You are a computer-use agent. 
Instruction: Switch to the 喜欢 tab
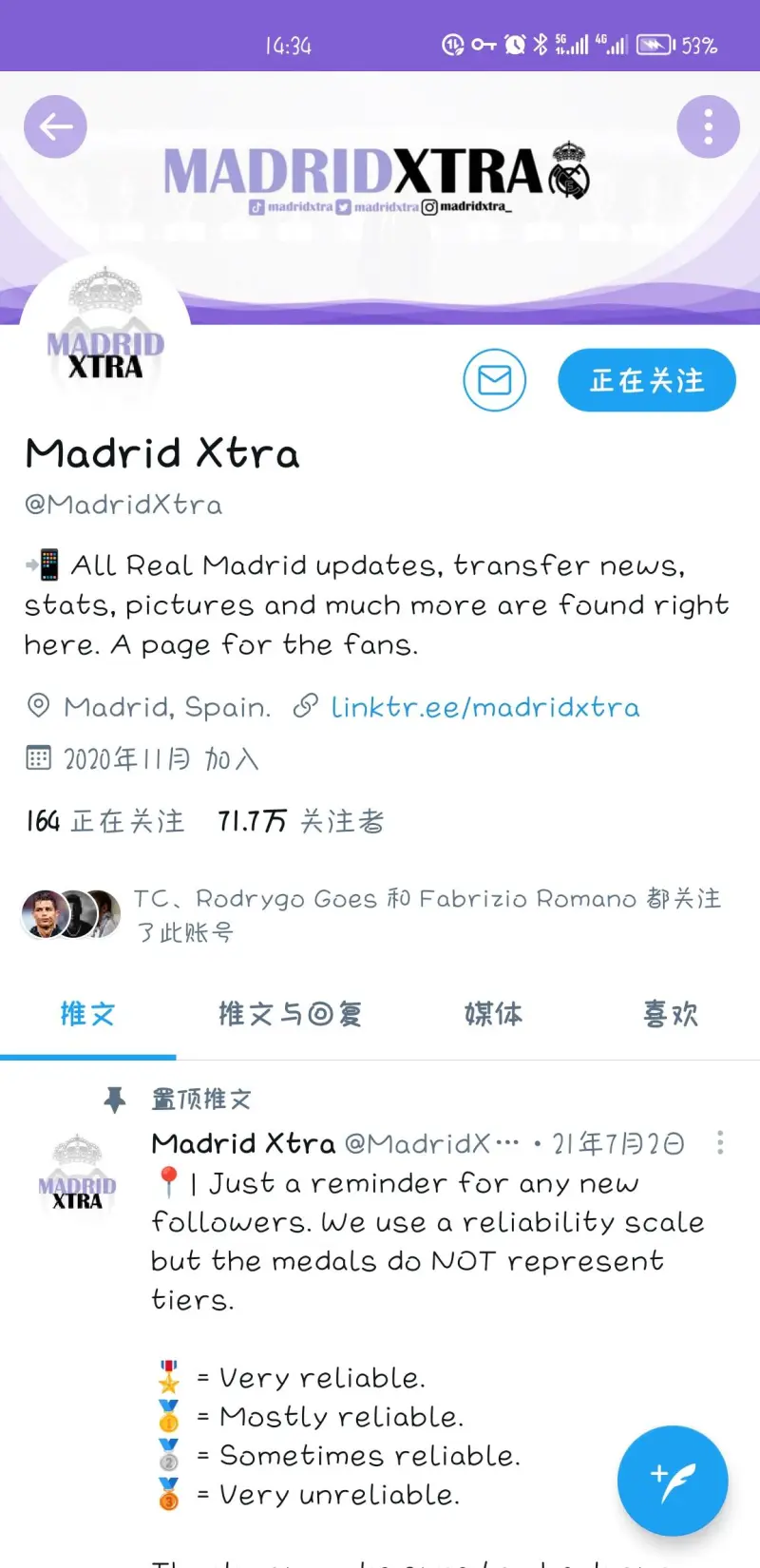671,1014
